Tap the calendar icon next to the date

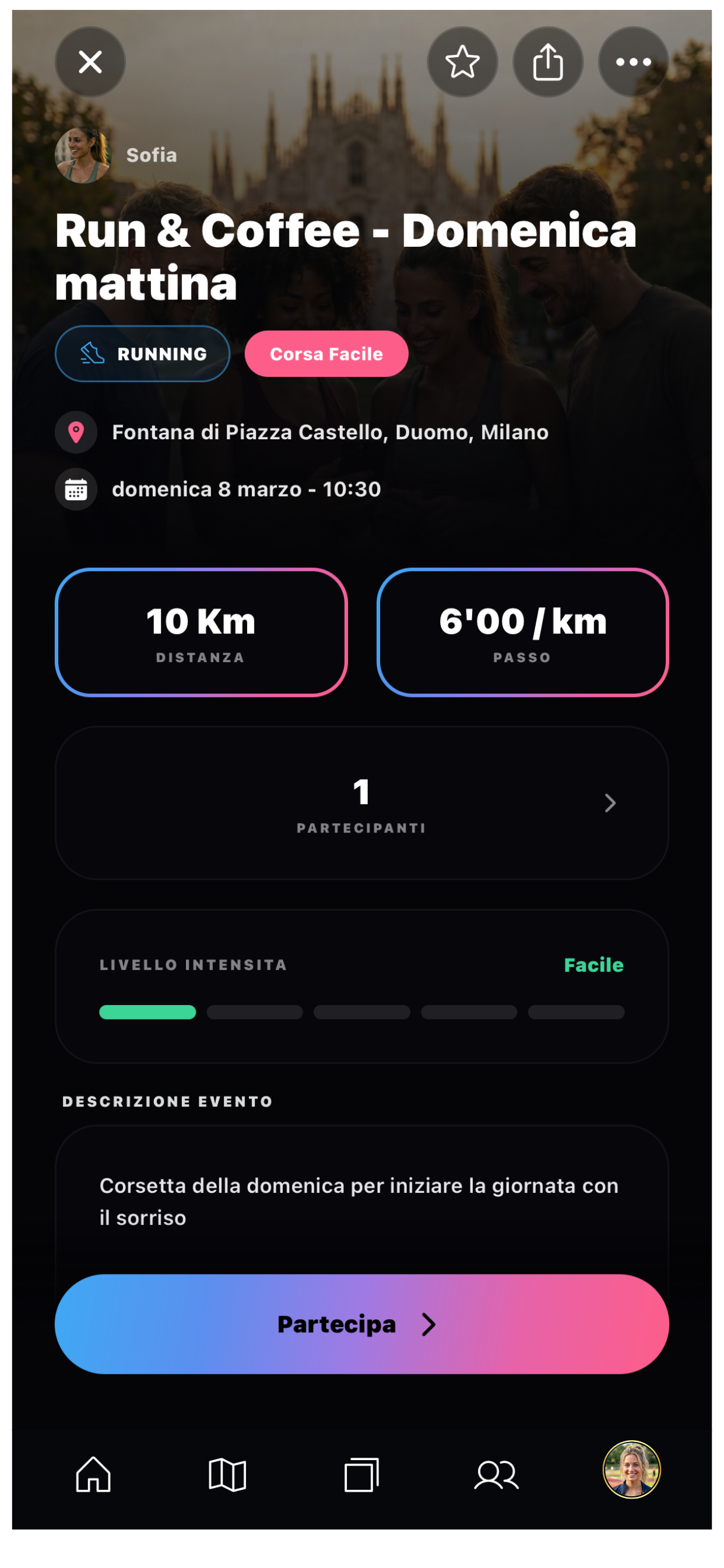click(75, 488)
